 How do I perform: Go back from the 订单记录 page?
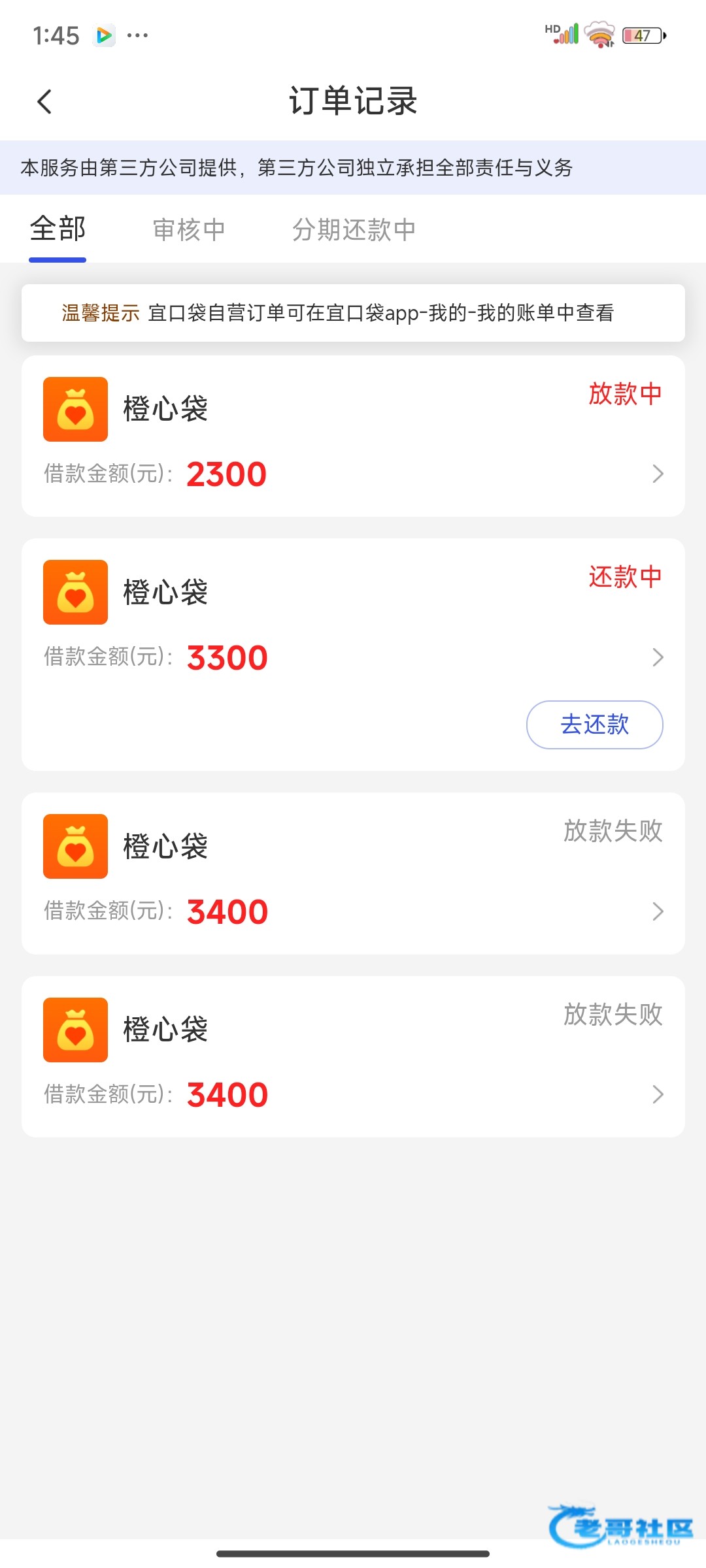44,102
